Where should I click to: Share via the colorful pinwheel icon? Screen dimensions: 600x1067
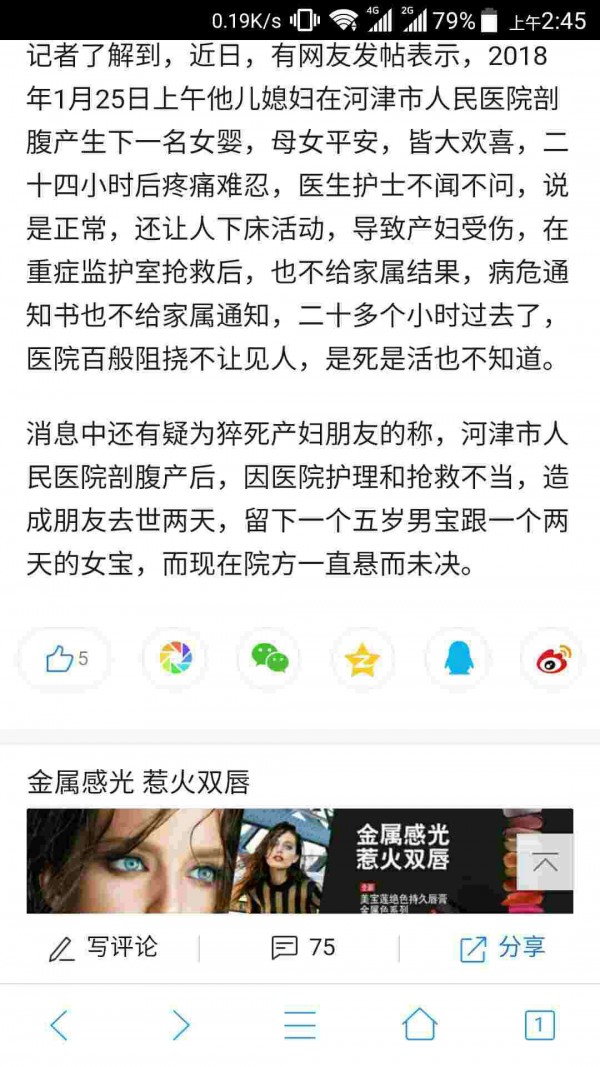pos(176,658)
